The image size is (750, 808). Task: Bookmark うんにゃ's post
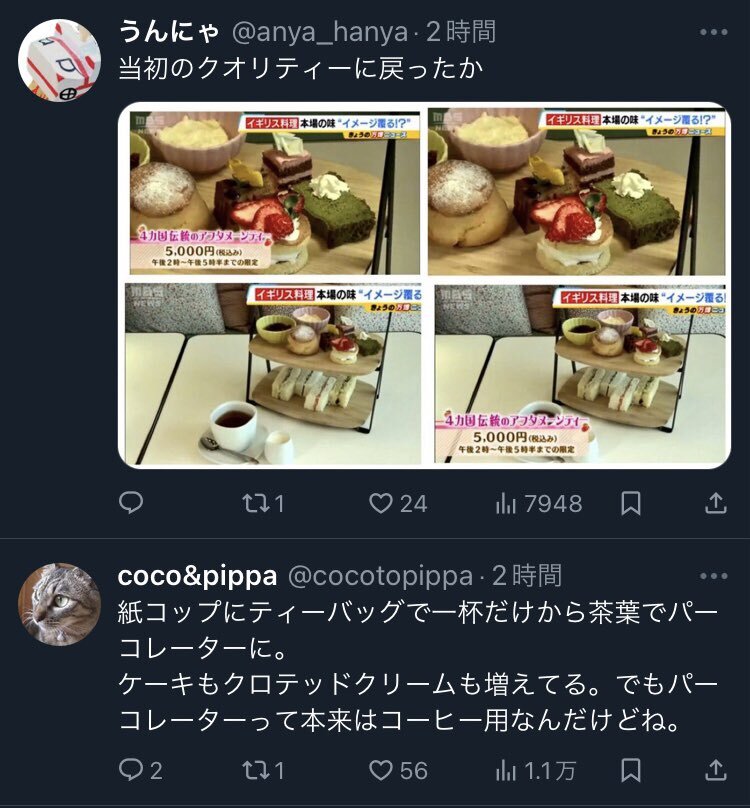(x=631, y=503)
